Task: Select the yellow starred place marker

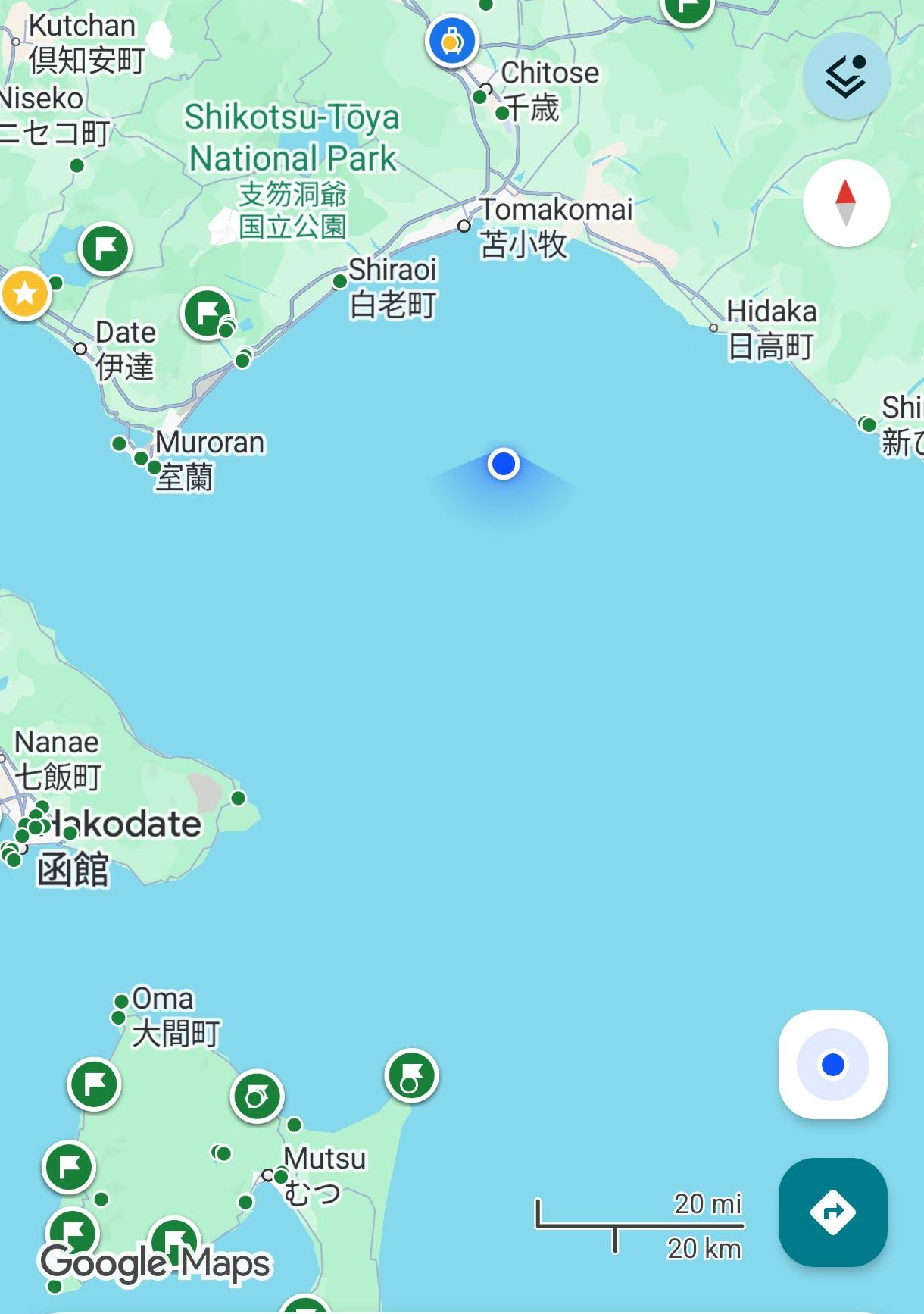Action: coord(25,293)
